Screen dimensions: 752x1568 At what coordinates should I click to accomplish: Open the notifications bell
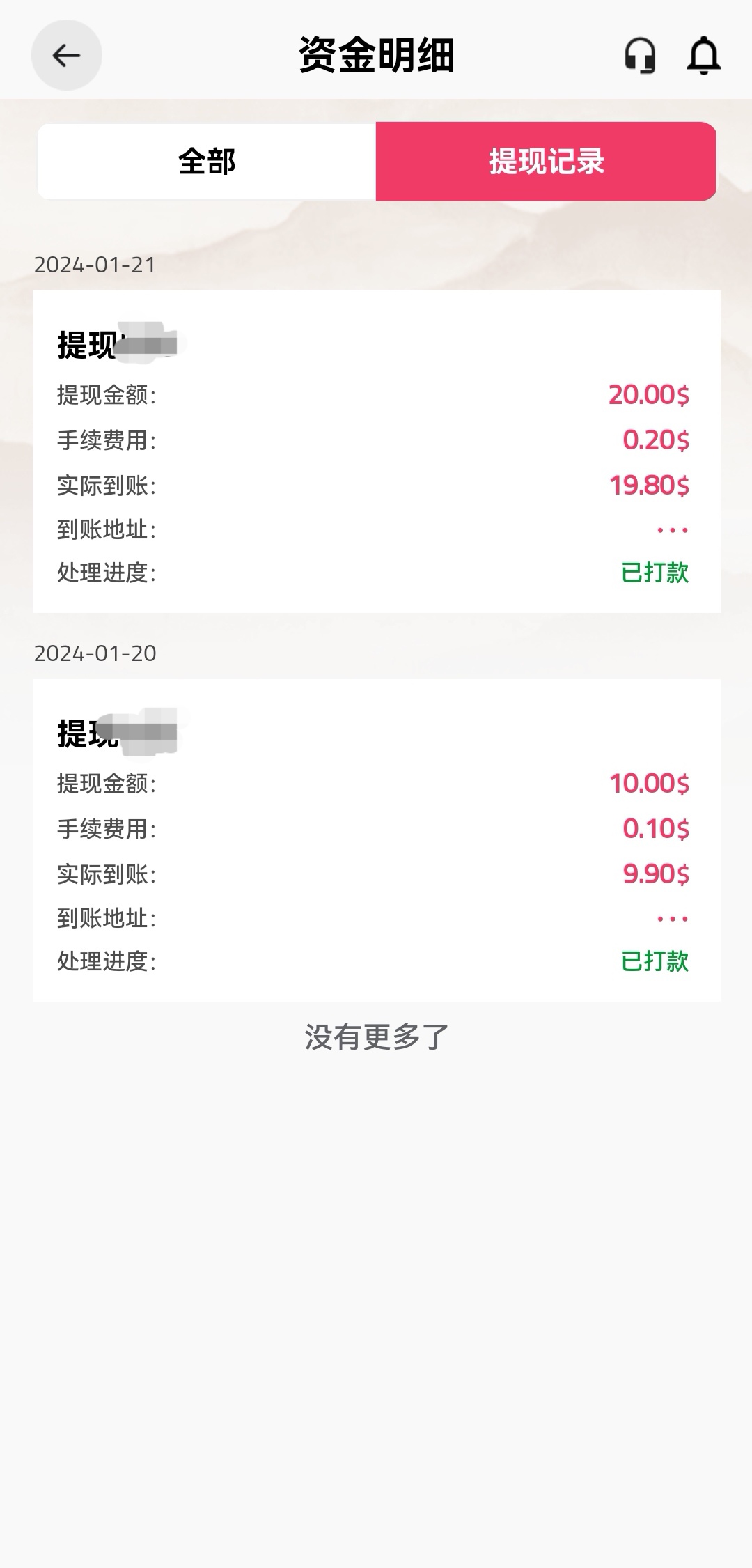(704, 55)
